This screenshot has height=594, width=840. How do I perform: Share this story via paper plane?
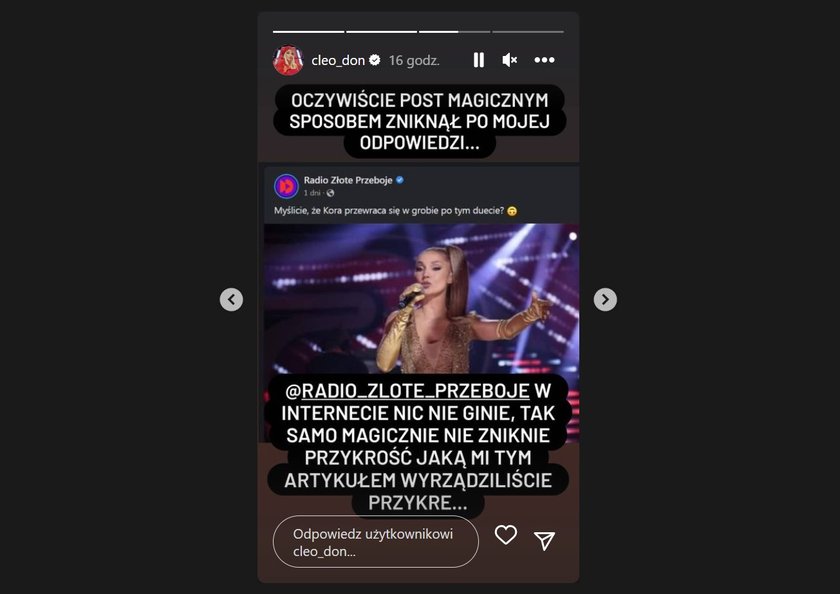(544, 541)
